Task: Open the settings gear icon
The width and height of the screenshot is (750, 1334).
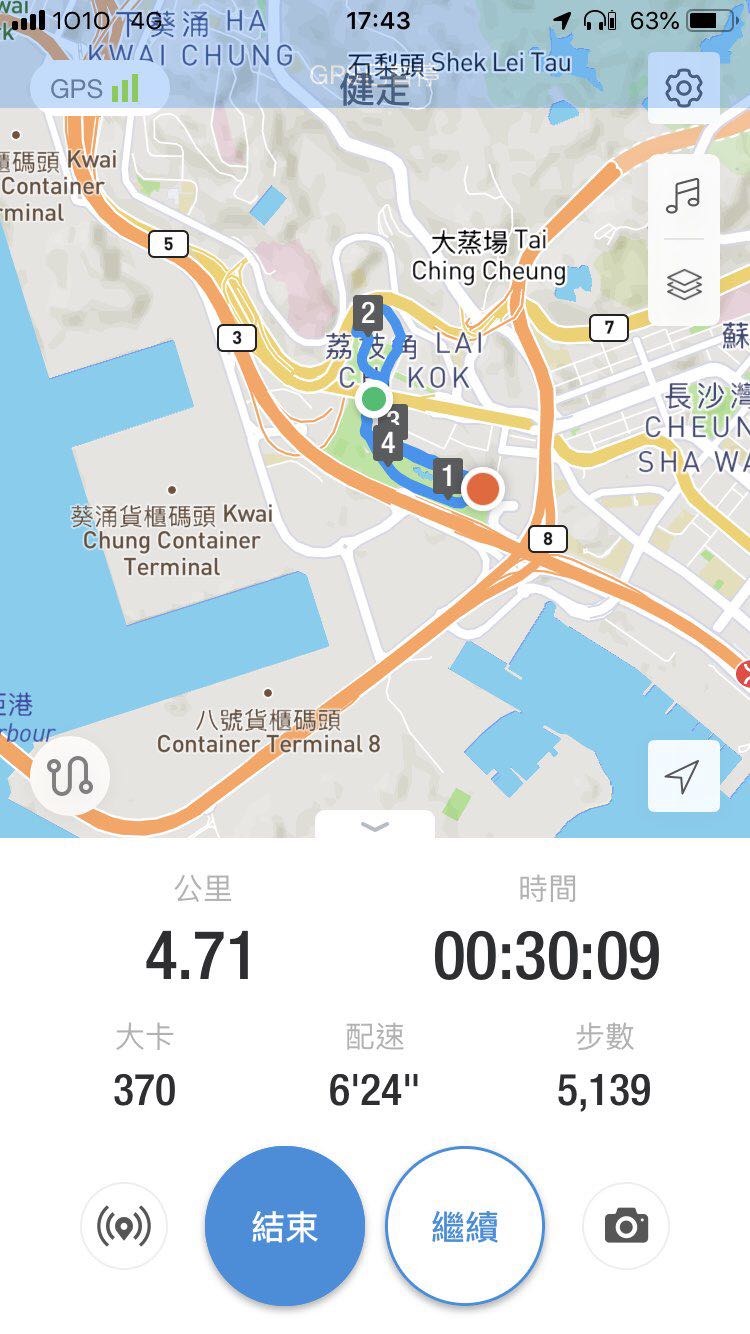Action: coord(684,89)
